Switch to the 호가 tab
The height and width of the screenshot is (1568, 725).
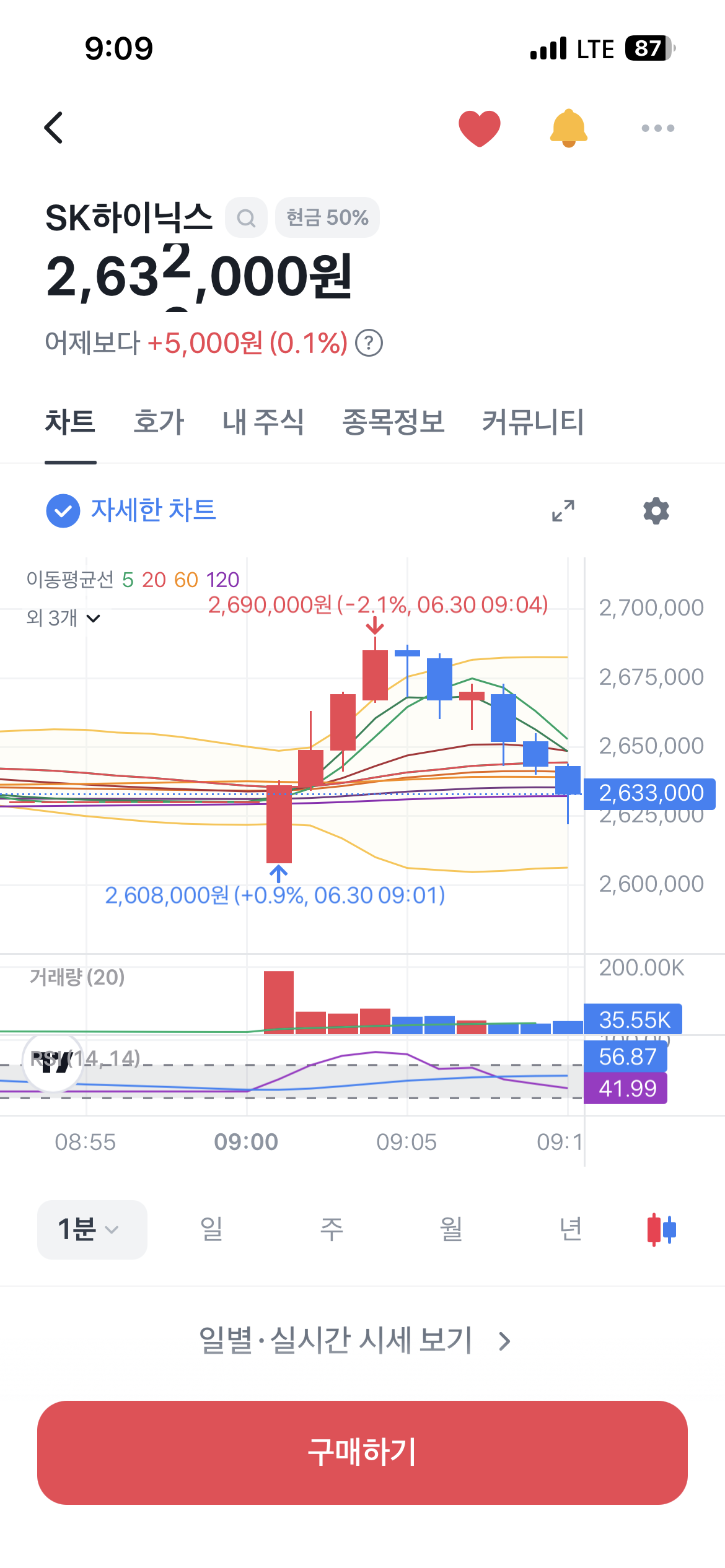(159, 422)
